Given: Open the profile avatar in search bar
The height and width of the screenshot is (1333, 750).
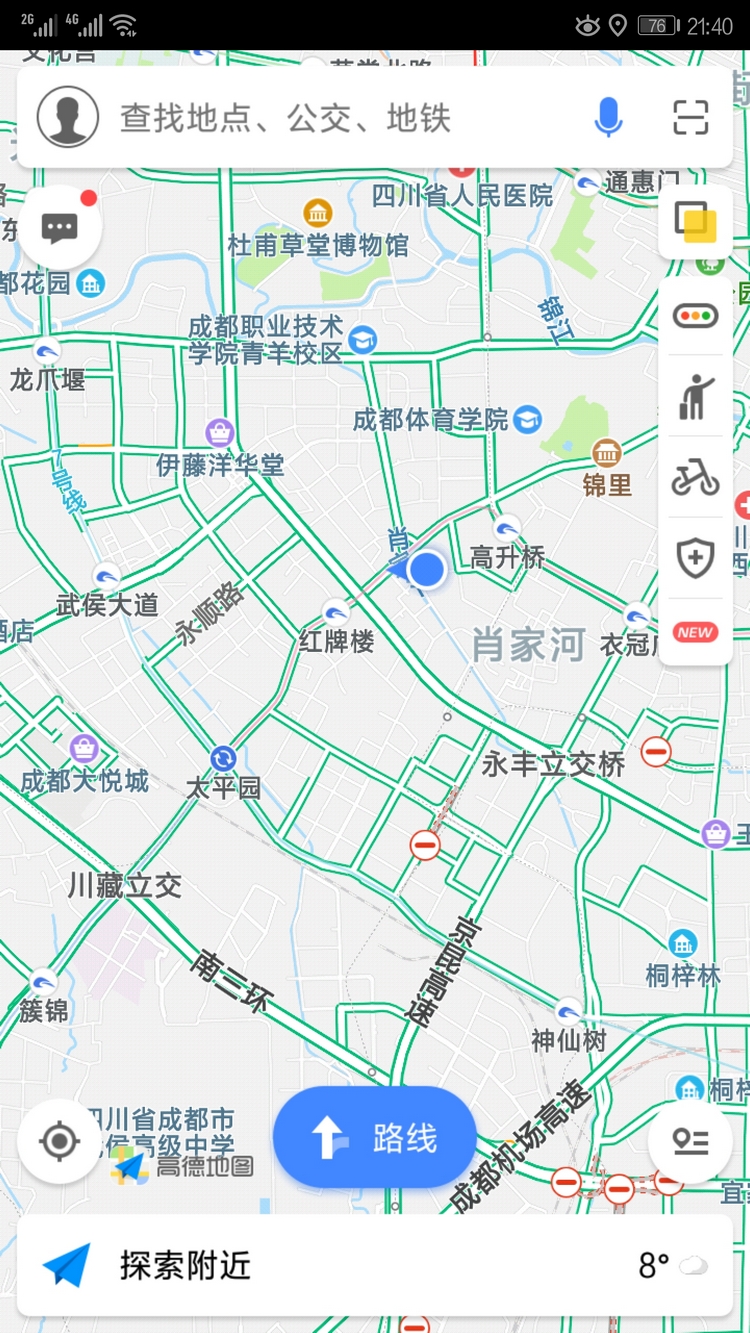Looking at the screenshot, I should click(x=68, y=117).
